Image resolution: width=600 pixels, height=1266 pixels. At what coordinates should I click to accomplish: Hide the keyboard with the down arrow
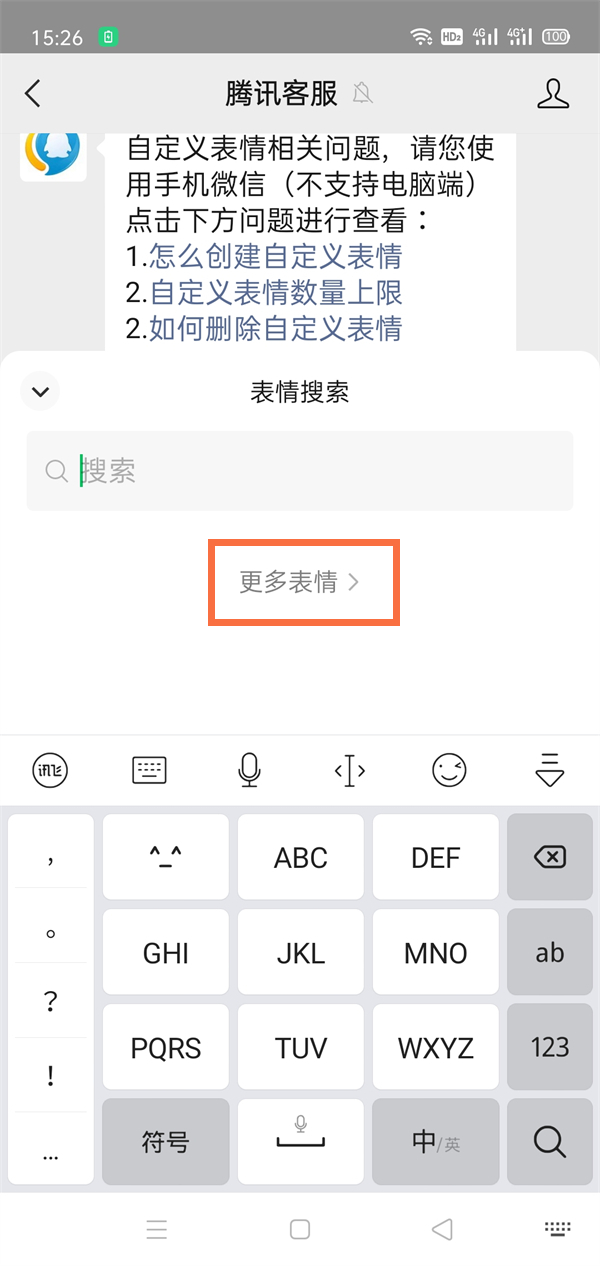click(550, 770)
